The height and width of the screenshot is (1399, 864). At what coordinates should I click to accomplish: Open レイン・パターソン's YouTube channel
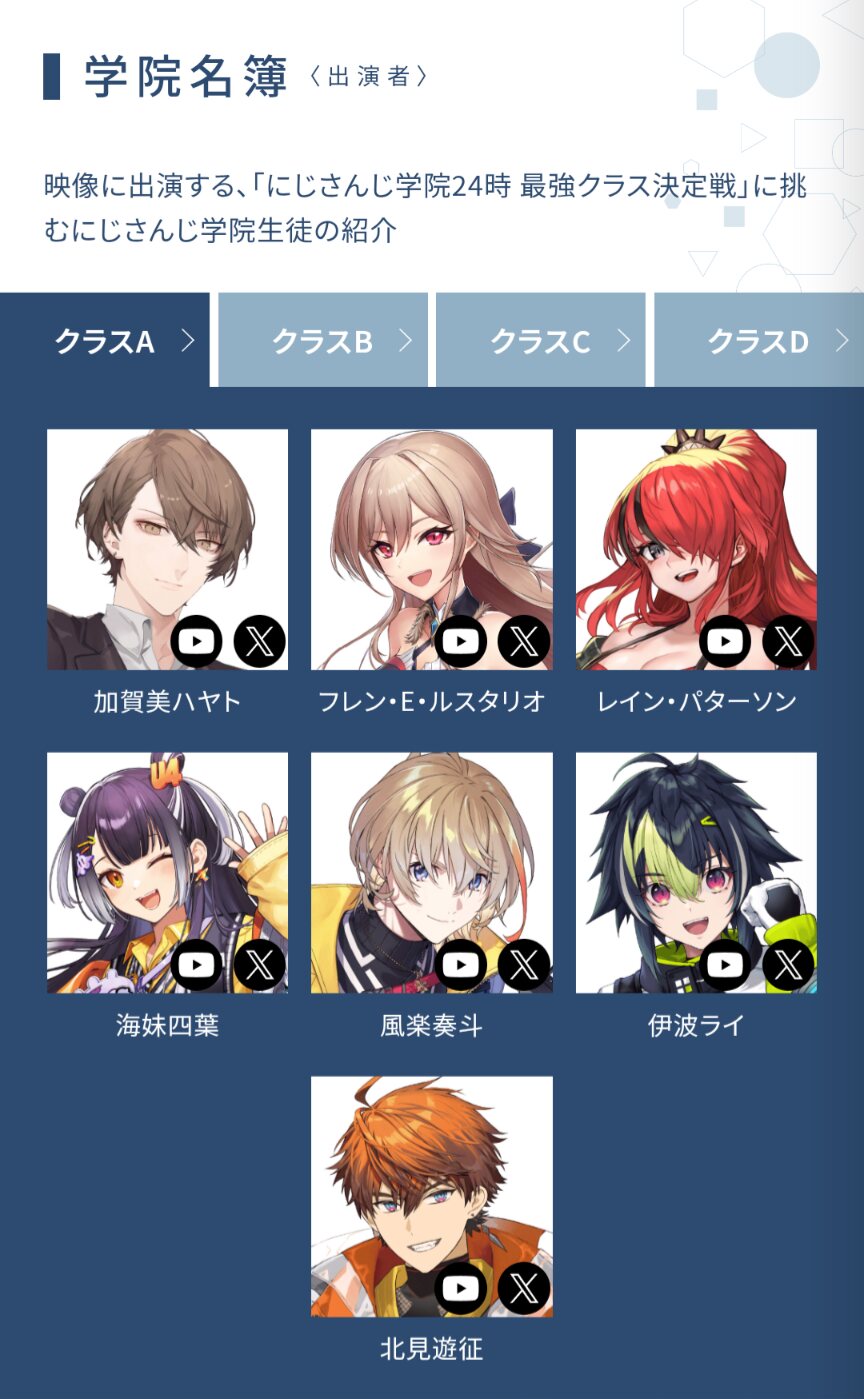coord(725,641)
